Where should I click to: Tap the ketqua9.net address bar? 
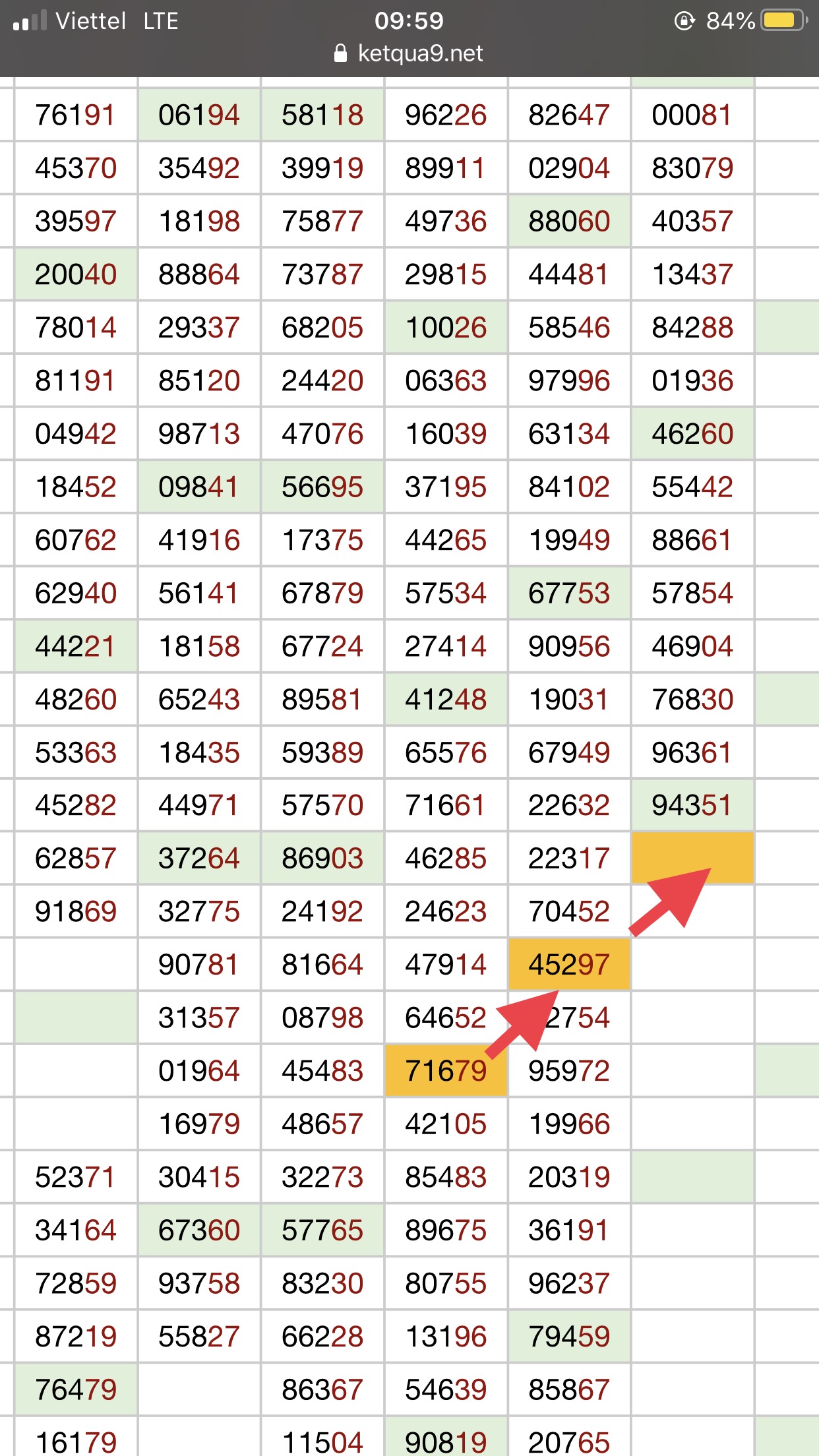pos(409,53)
